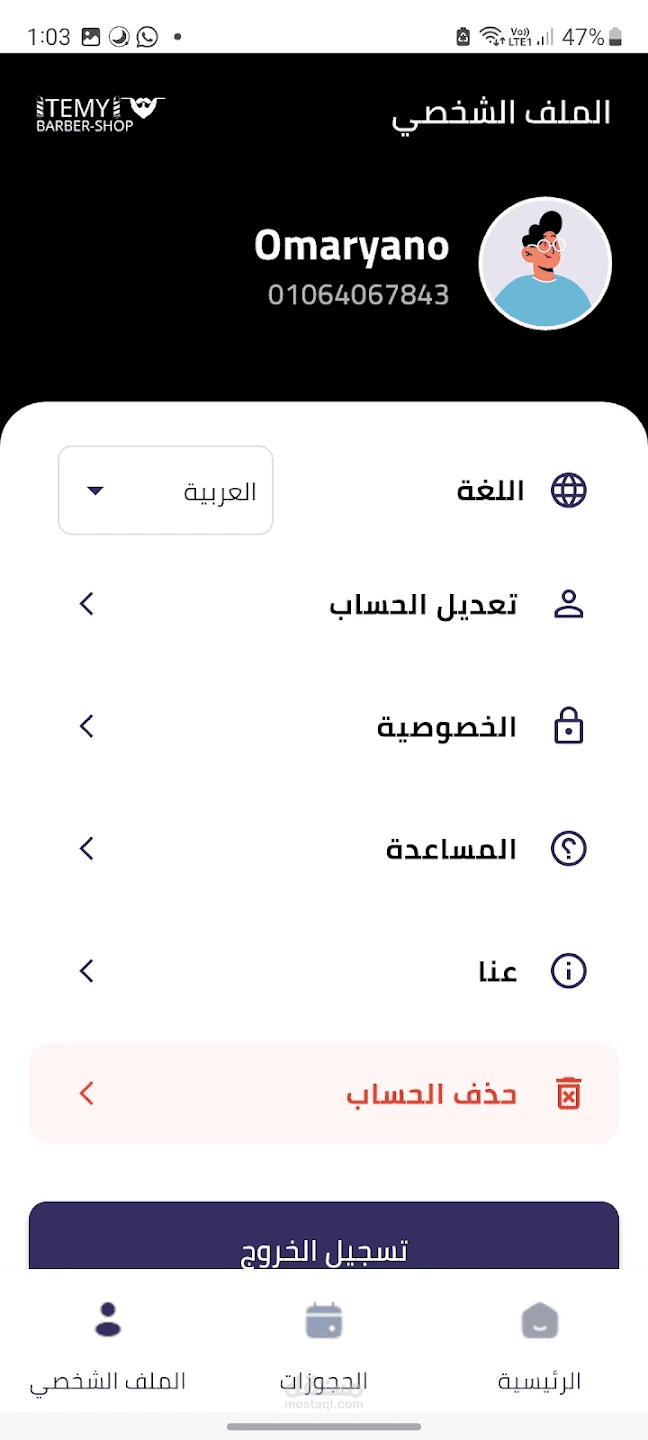Open the language dropdown showing العربية
The image size is (648, 1440).
pyautogui.click(x=166, y=490)
